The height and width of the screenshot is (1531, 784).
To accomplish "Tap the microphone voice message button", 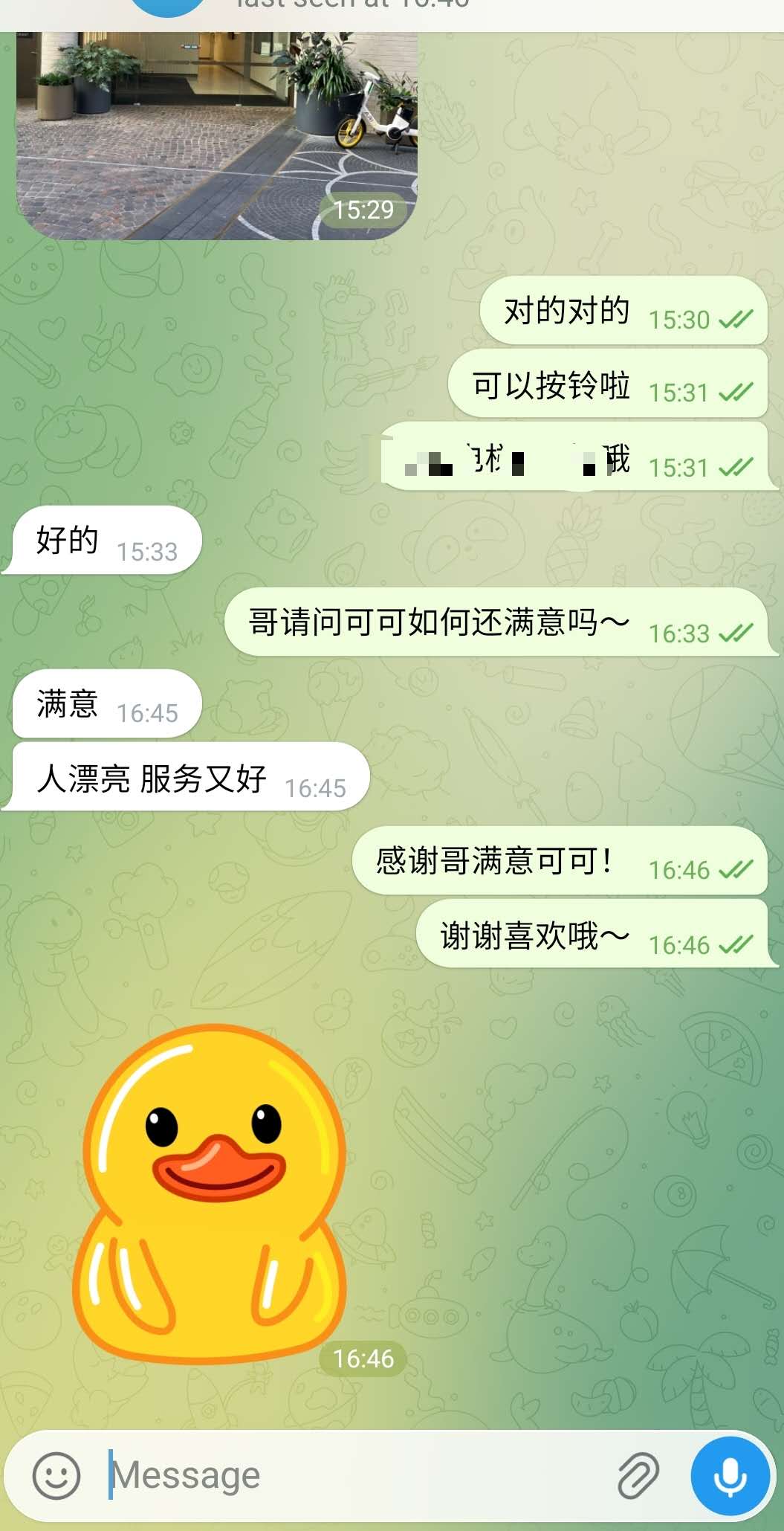I will tap(730, 1475).
